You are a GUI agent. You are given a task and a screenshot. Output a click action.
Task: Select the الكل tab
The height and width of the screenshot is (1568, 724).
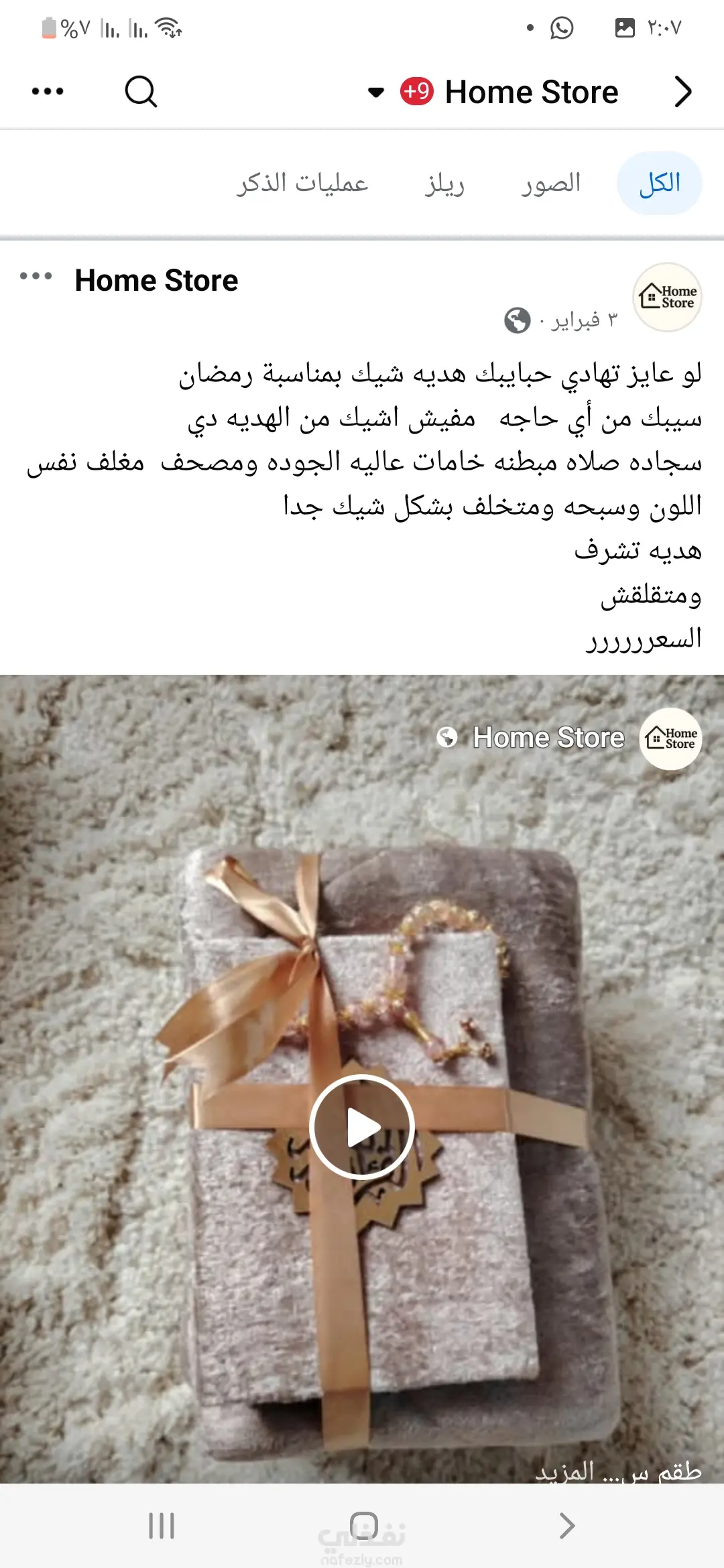click(659, 183)
